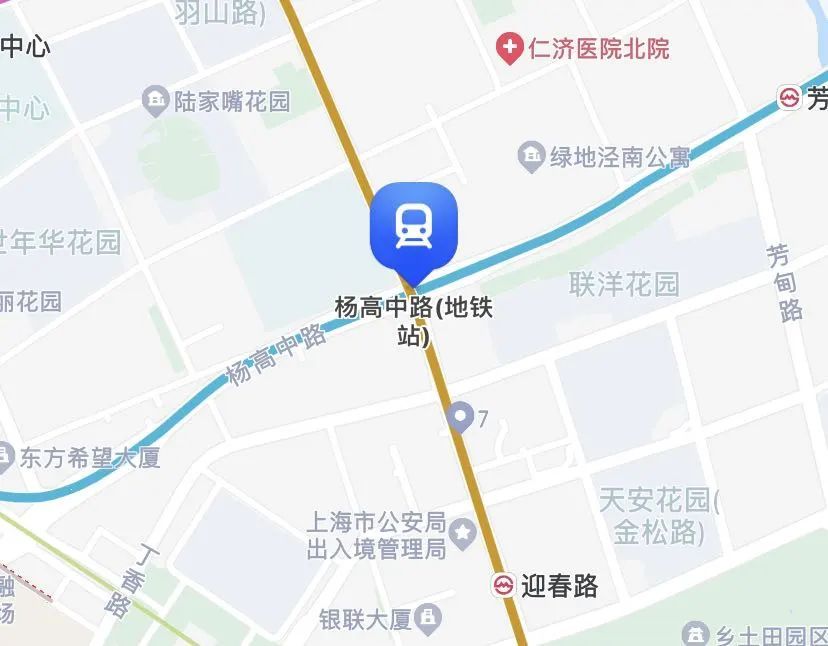Open the 上海市公安局出入境管理局 marker

coord(462,531)
